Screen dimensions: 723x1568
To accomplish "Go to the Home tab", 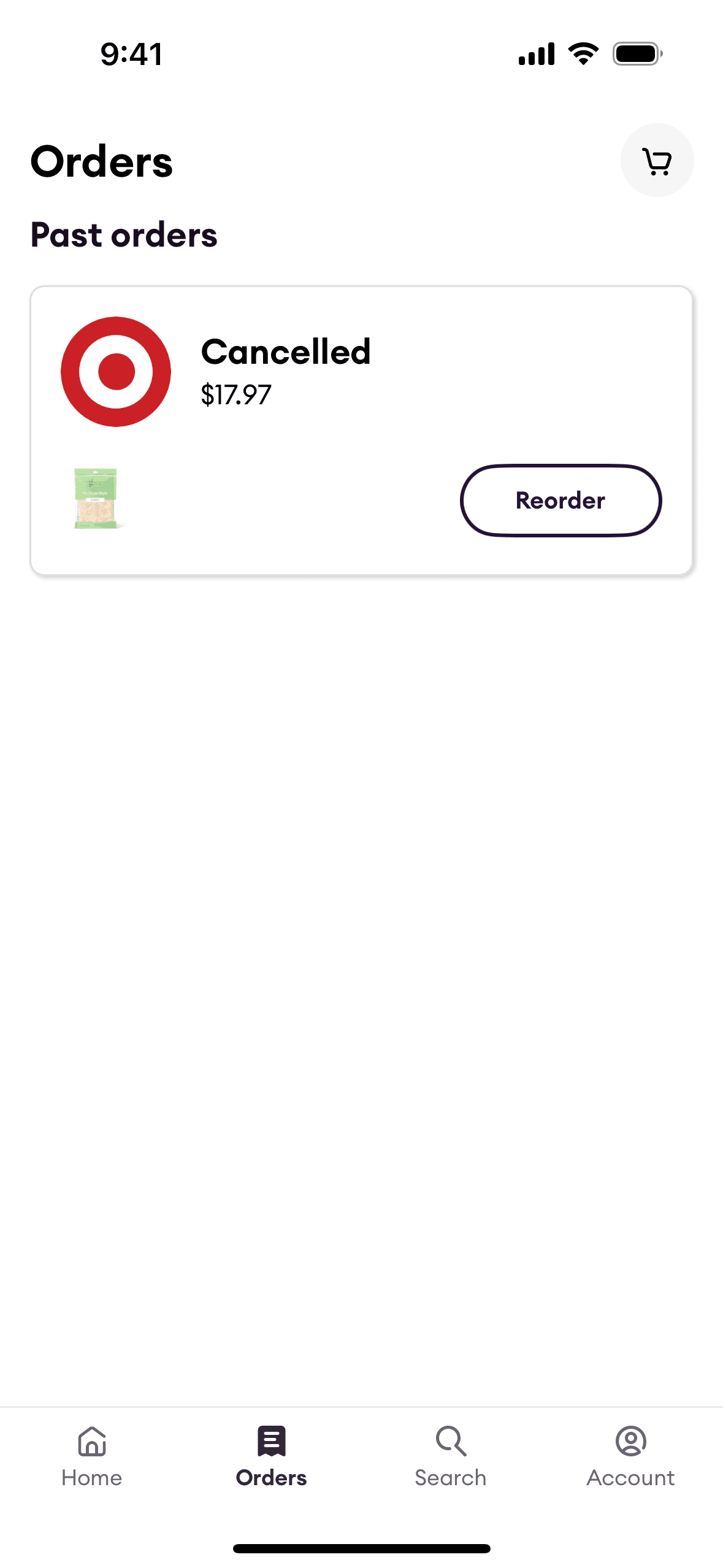I will [x=92, y=1455].
